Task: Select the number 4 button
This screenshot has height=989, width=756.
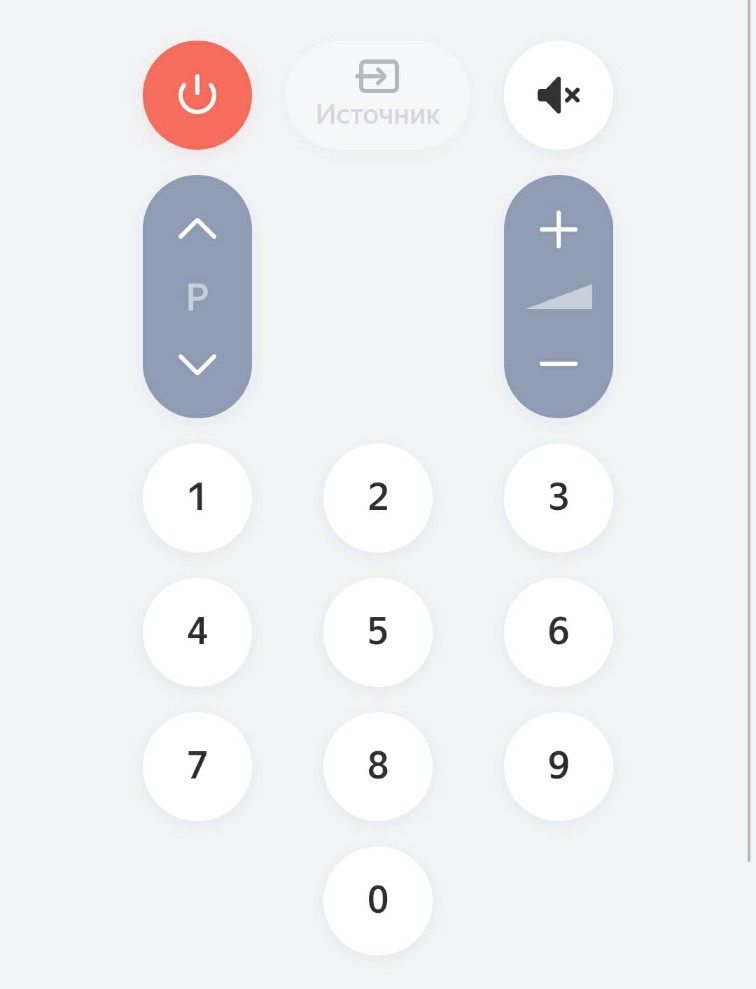Action: [197, 632]
